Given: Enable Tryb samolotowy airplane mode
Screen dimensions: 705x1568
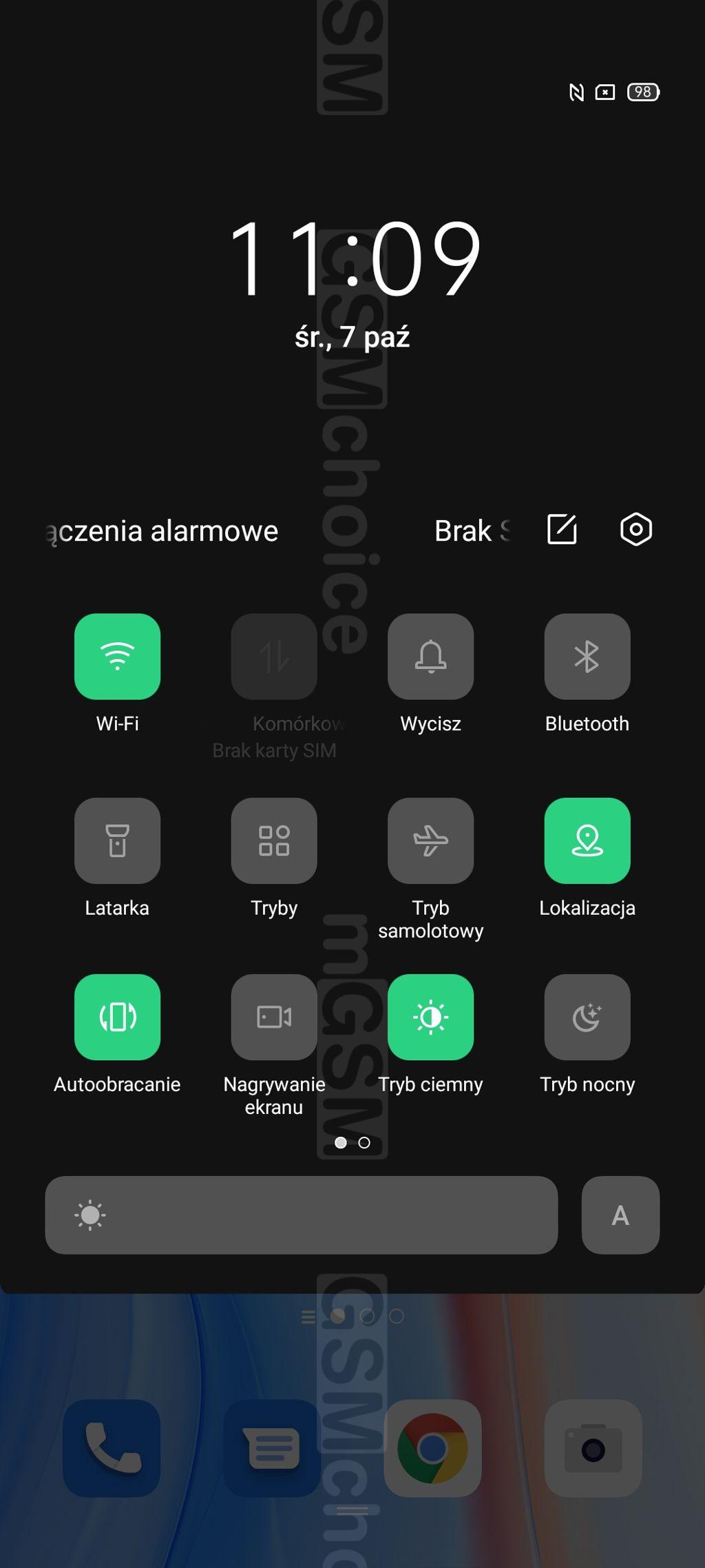Looking at the screenshot, I should pos(430,840).
